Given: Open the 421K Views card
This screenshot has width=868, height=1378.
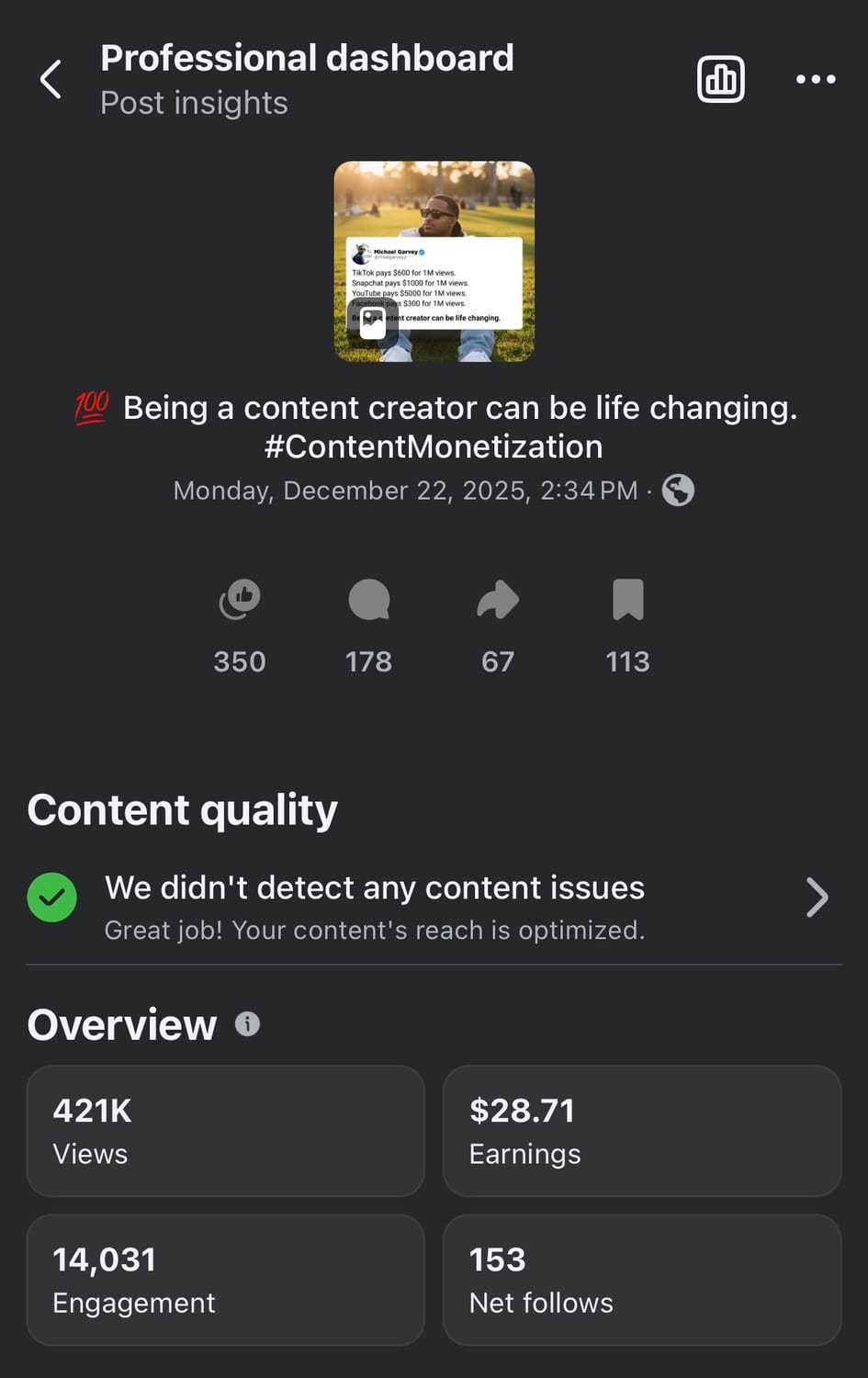Looking at the screenshot, I should (226, 1131).
